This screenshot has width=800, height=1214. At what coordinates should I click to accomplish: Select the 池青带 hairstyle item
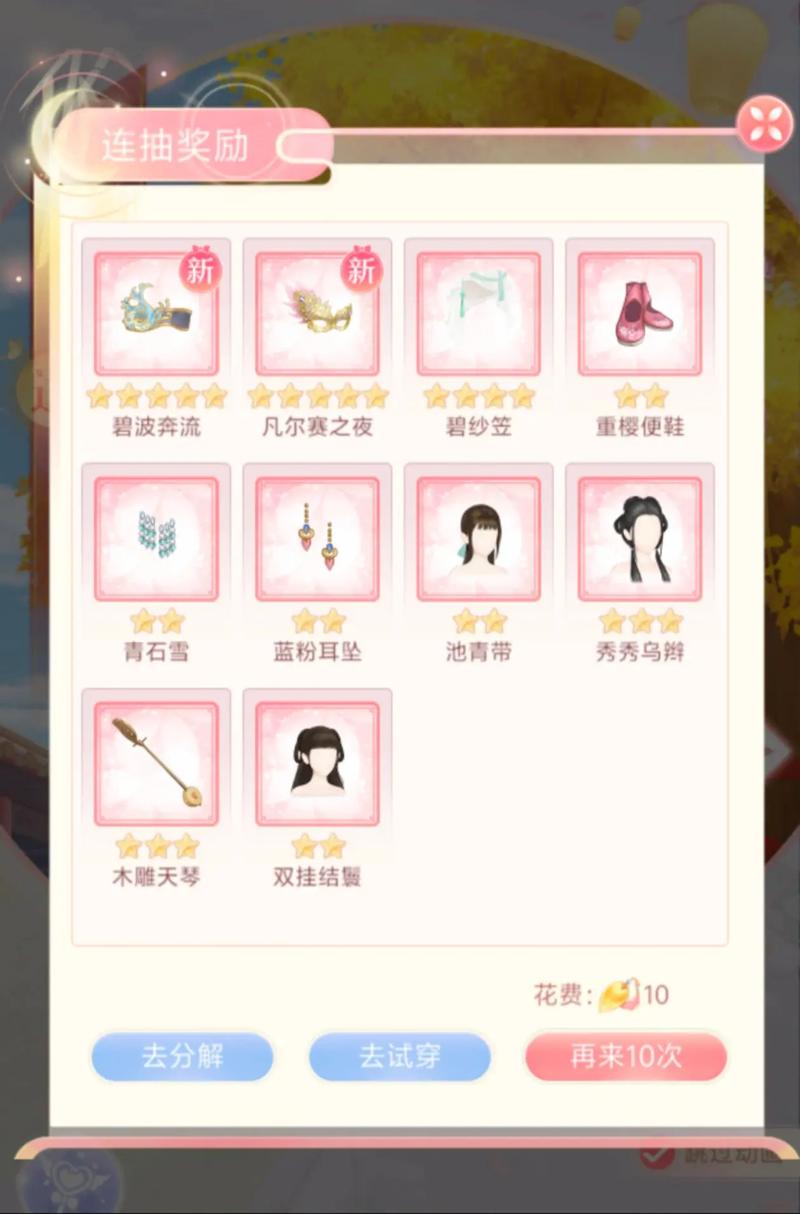(479, 538)
